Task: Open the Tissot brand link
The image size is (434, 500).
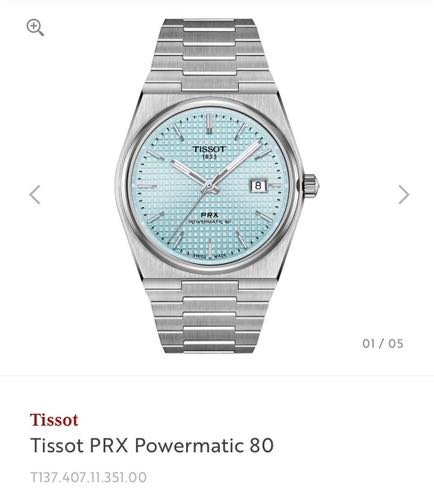Action: click(x=54, y=420)
